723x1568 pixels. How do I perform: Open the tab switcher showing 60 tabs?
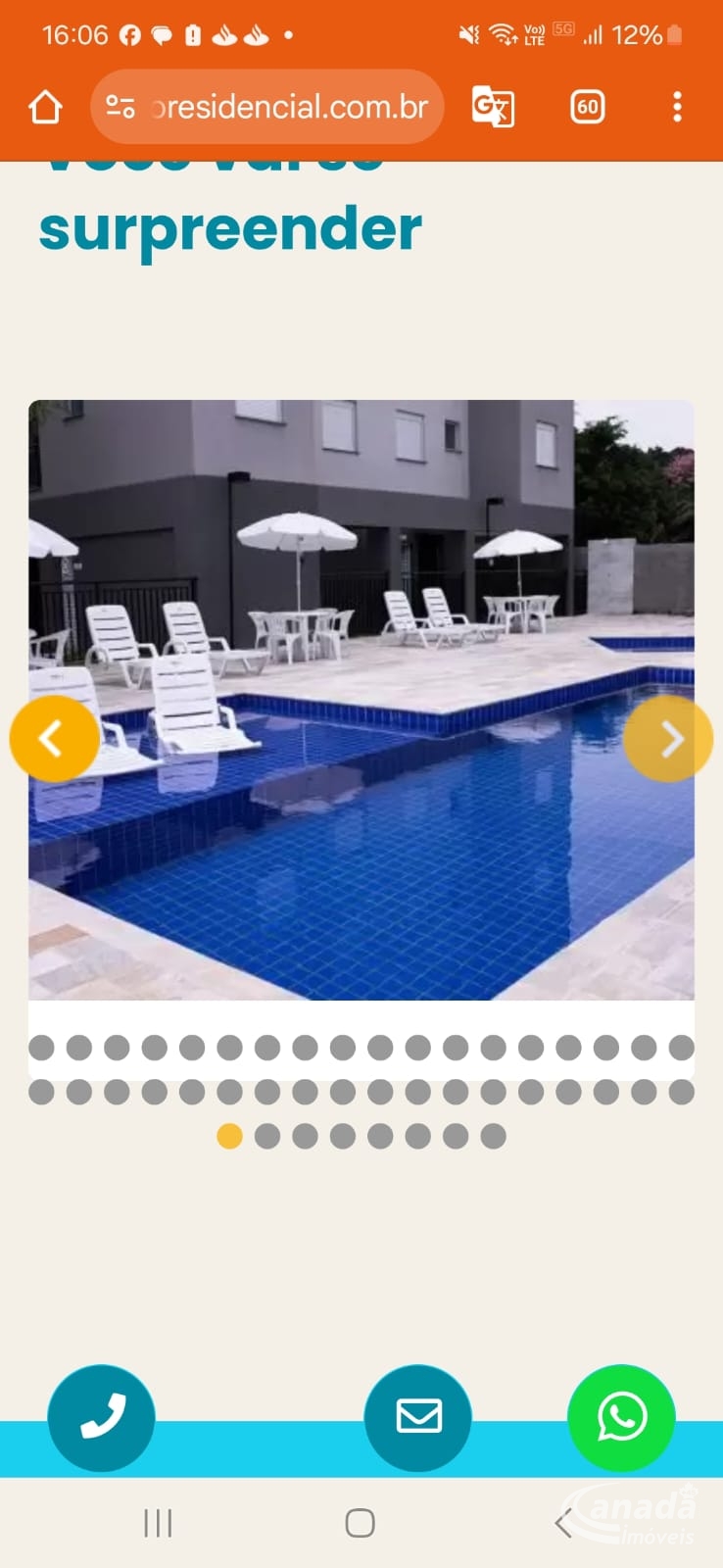(588, 107)
